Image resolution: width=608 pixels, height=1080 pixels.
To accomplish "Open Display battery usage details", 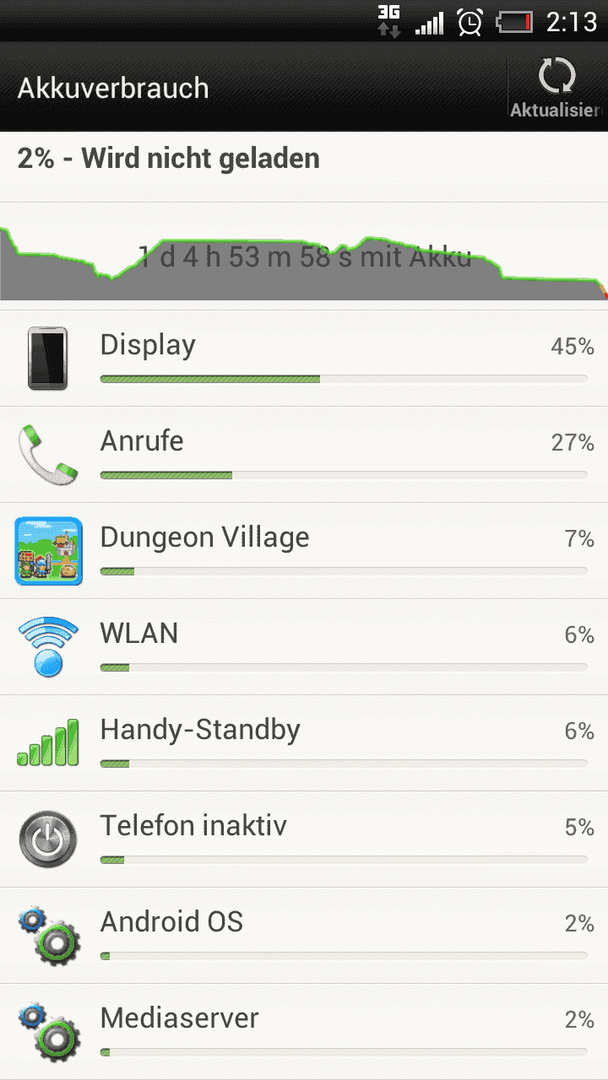I will 304,359.
